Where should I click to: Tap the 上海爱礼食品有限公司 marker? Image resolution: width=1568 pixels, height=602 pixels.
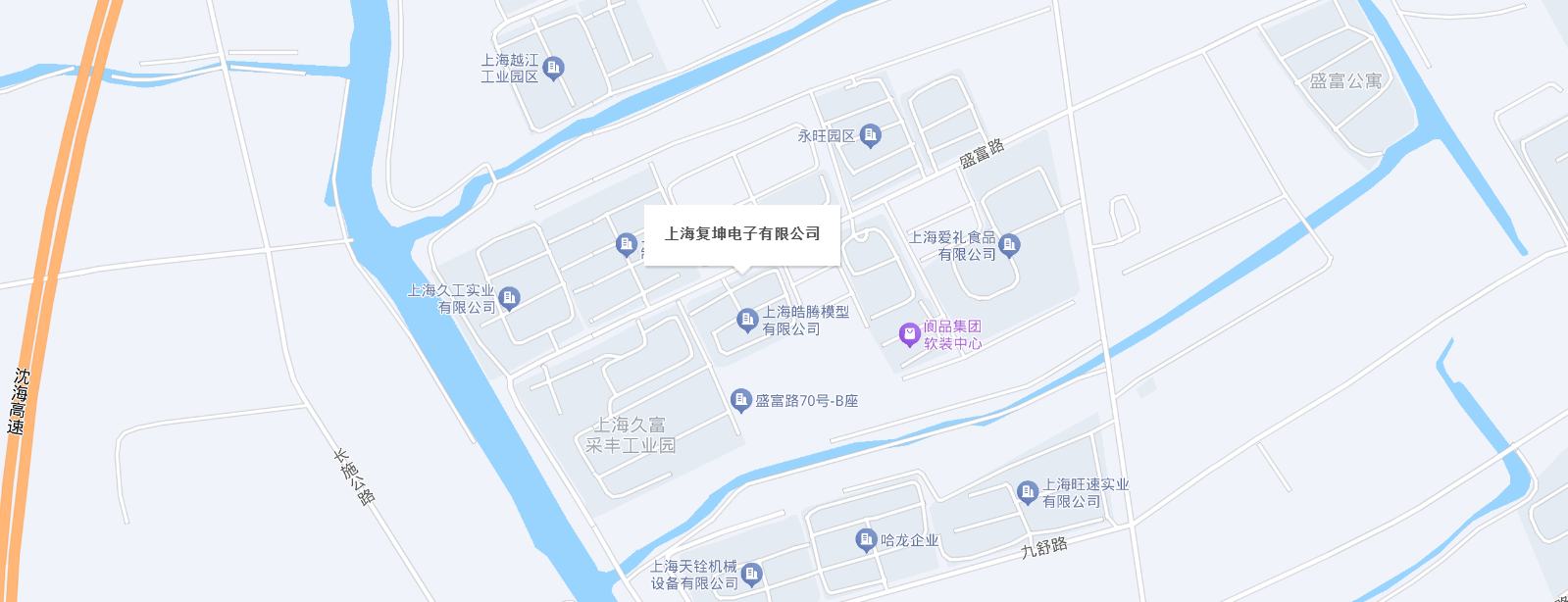coord(1009,244)
